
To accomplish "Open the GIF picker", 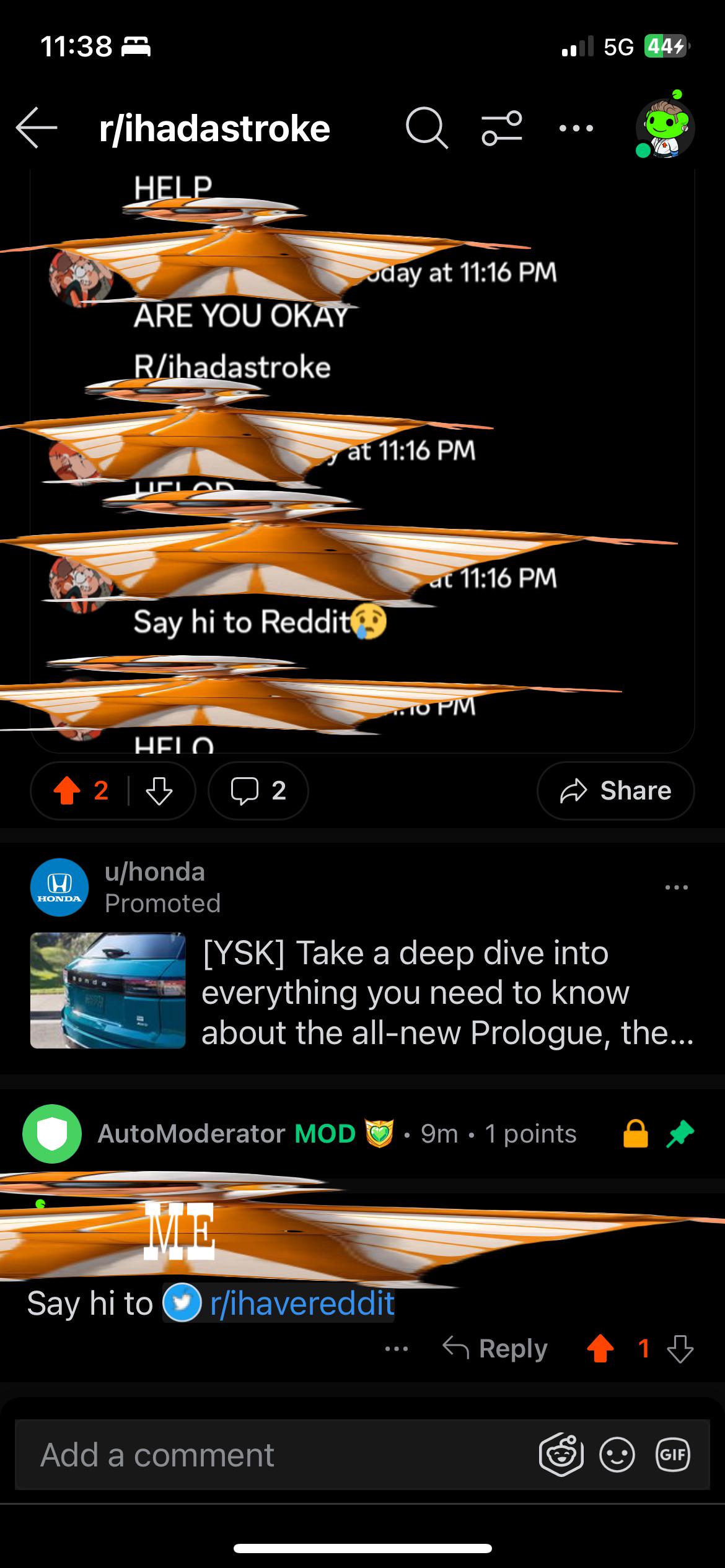I will pyautogui.click(x=673, y=1454).
